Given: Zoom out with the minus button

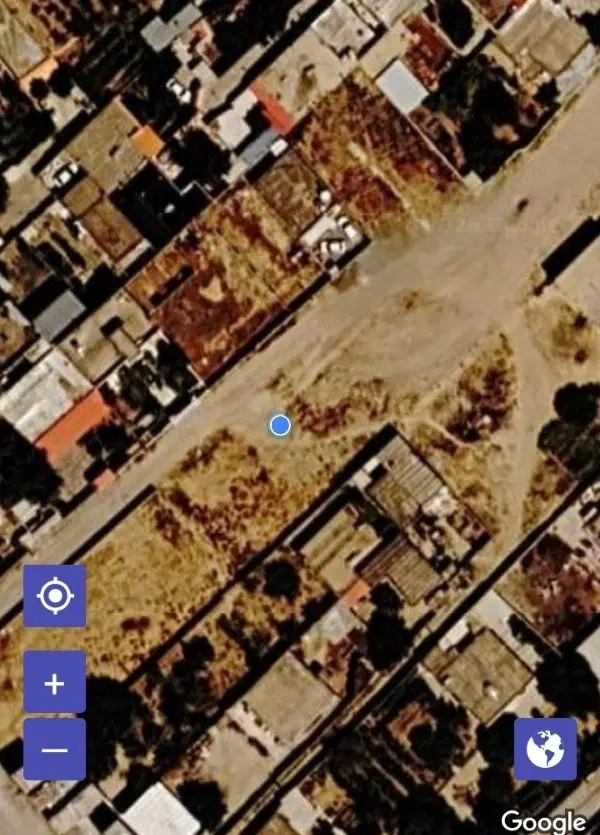Looking at the screenshot, I should click(54, 749).
